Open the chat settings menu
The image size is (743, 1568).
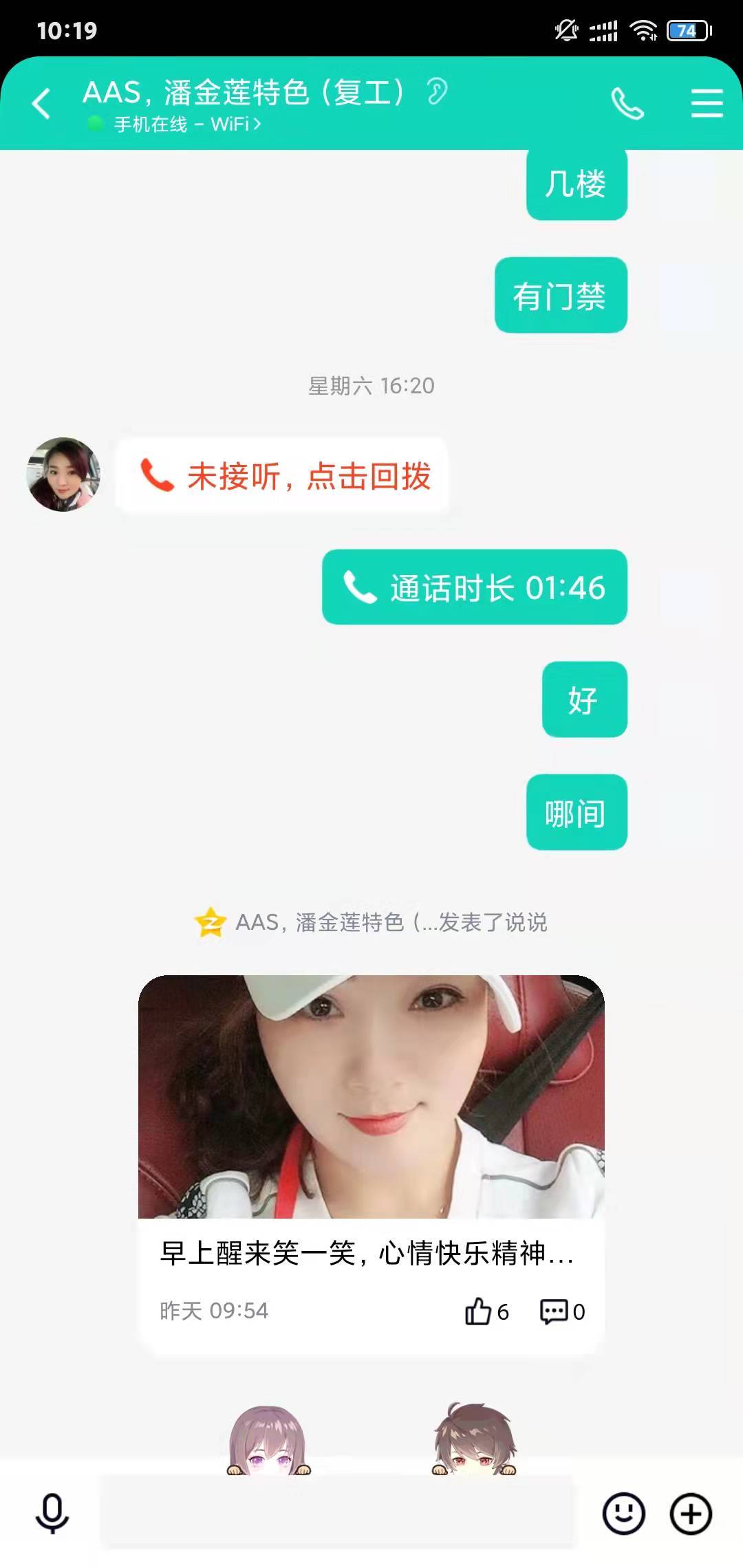point(707,105)
